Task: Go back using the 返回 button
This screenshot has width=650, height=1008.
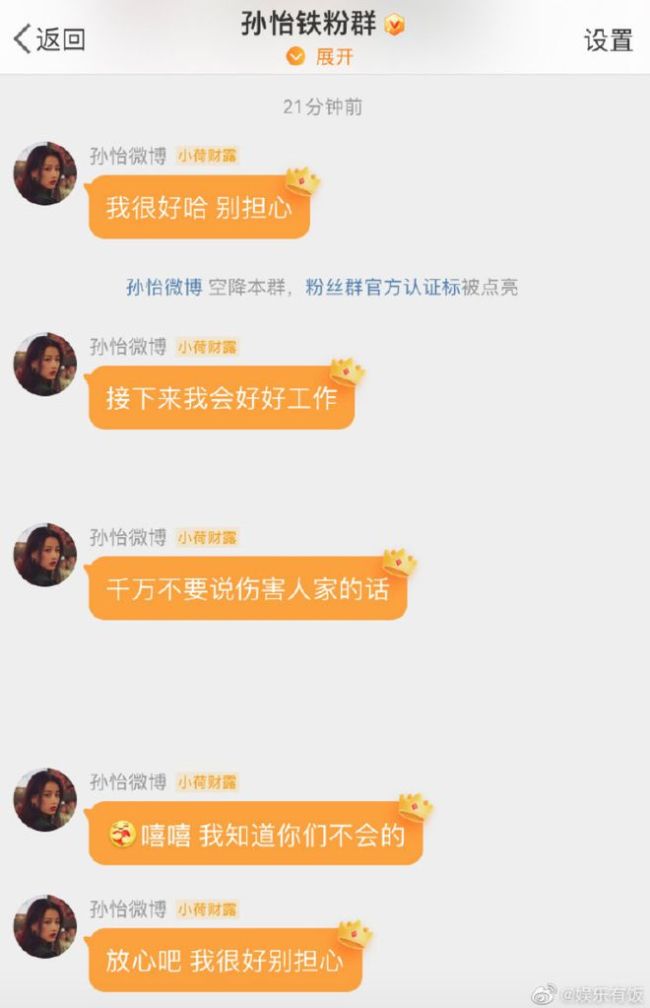Action: (50, 39)
